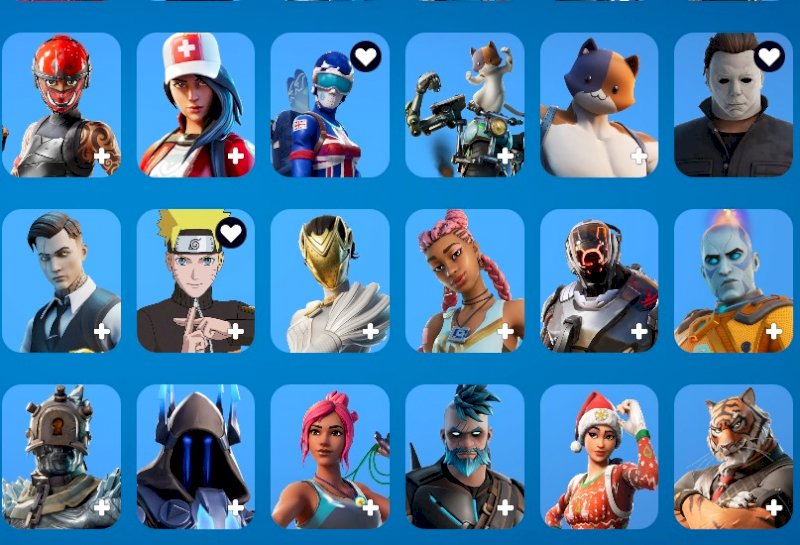Tap heart on Union Jack ski outfit
This screenshot has height=545, width=800.
(366, 57)
